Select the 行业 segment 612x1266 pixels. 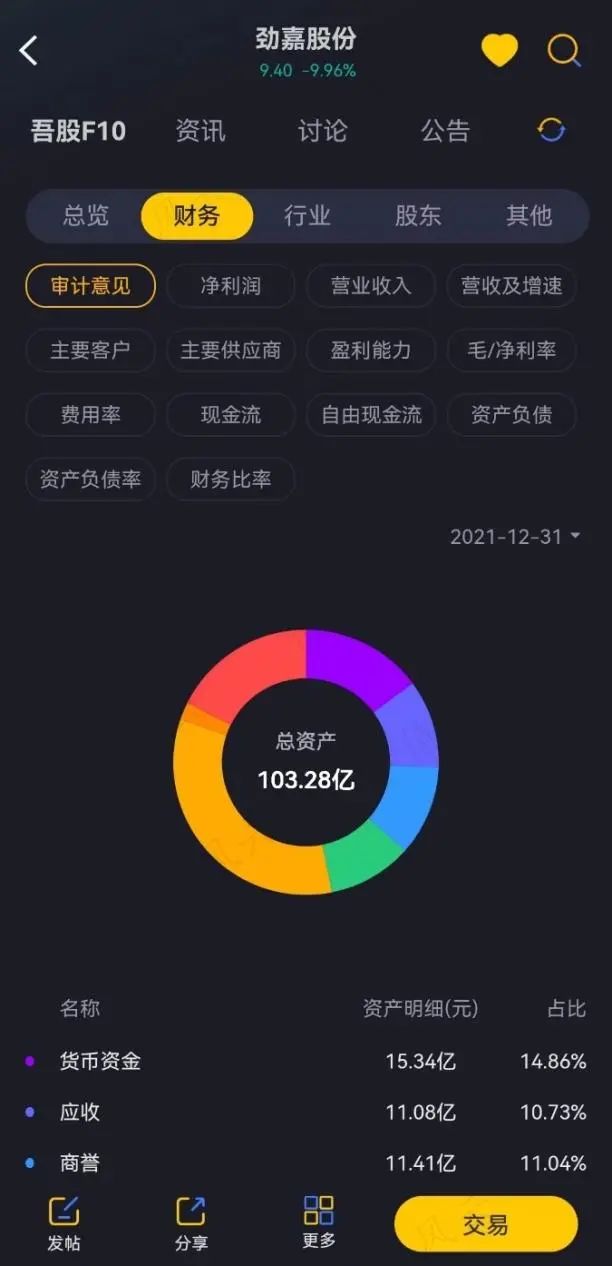[307, 215]
